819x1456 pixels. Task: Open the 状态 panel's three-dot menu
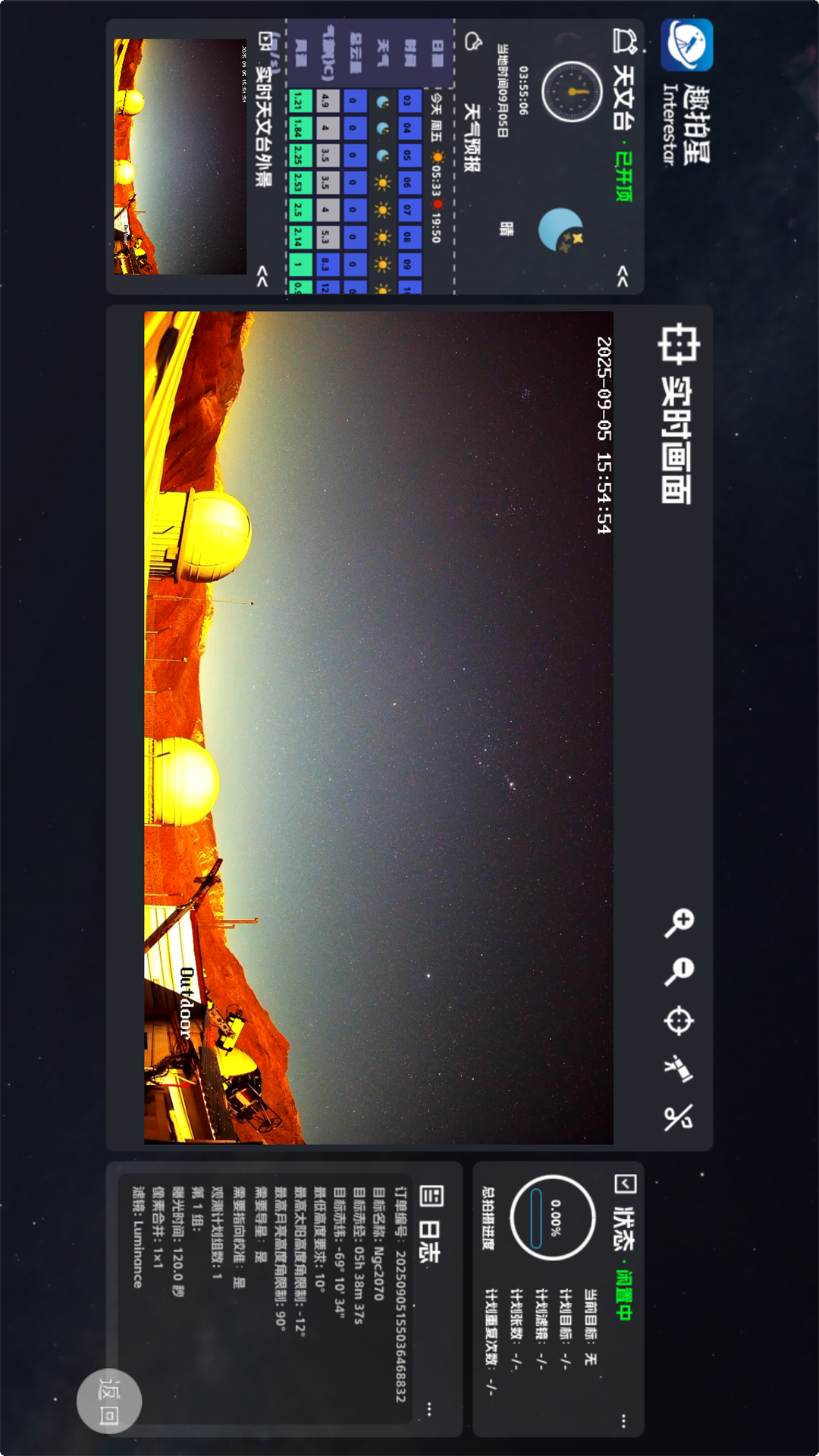(x=623, y=1421)
